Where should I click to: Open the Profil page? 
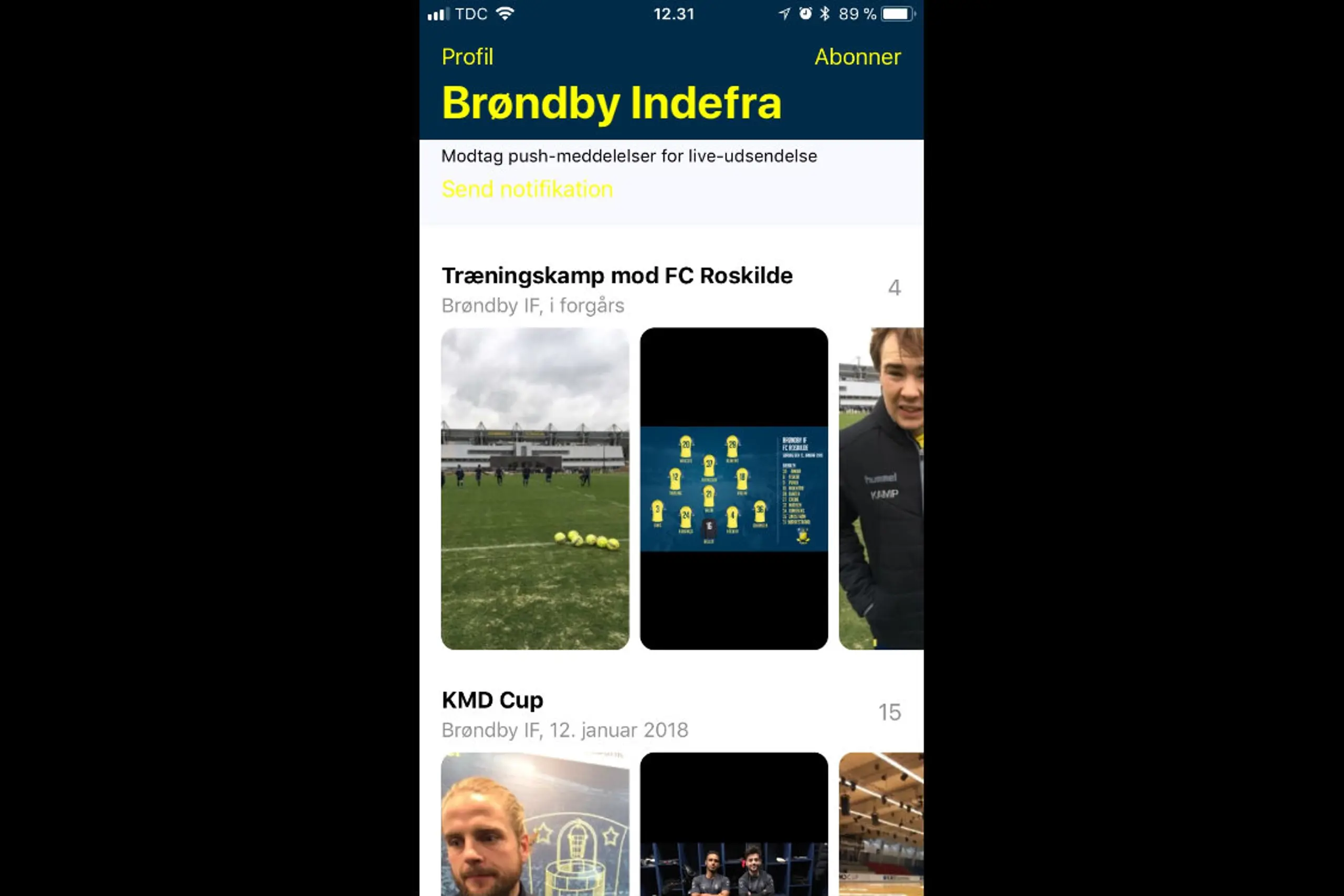pos(467,57)
